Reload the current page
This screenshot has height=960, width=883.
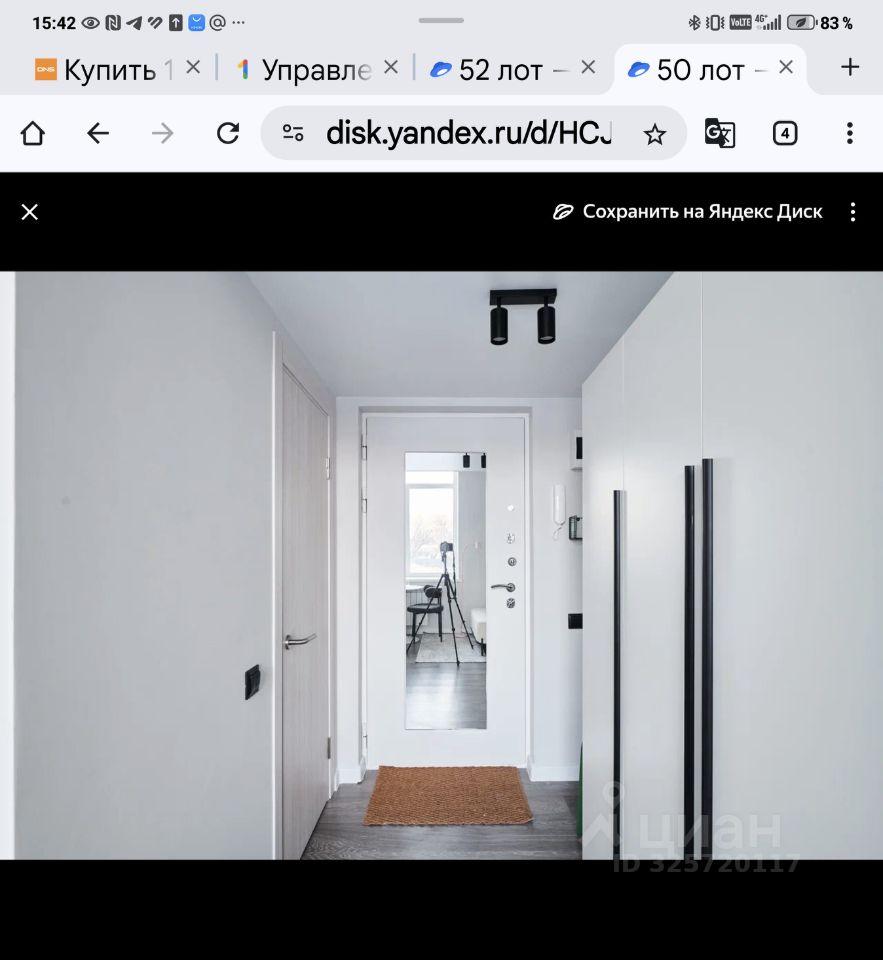click(228, 133)
